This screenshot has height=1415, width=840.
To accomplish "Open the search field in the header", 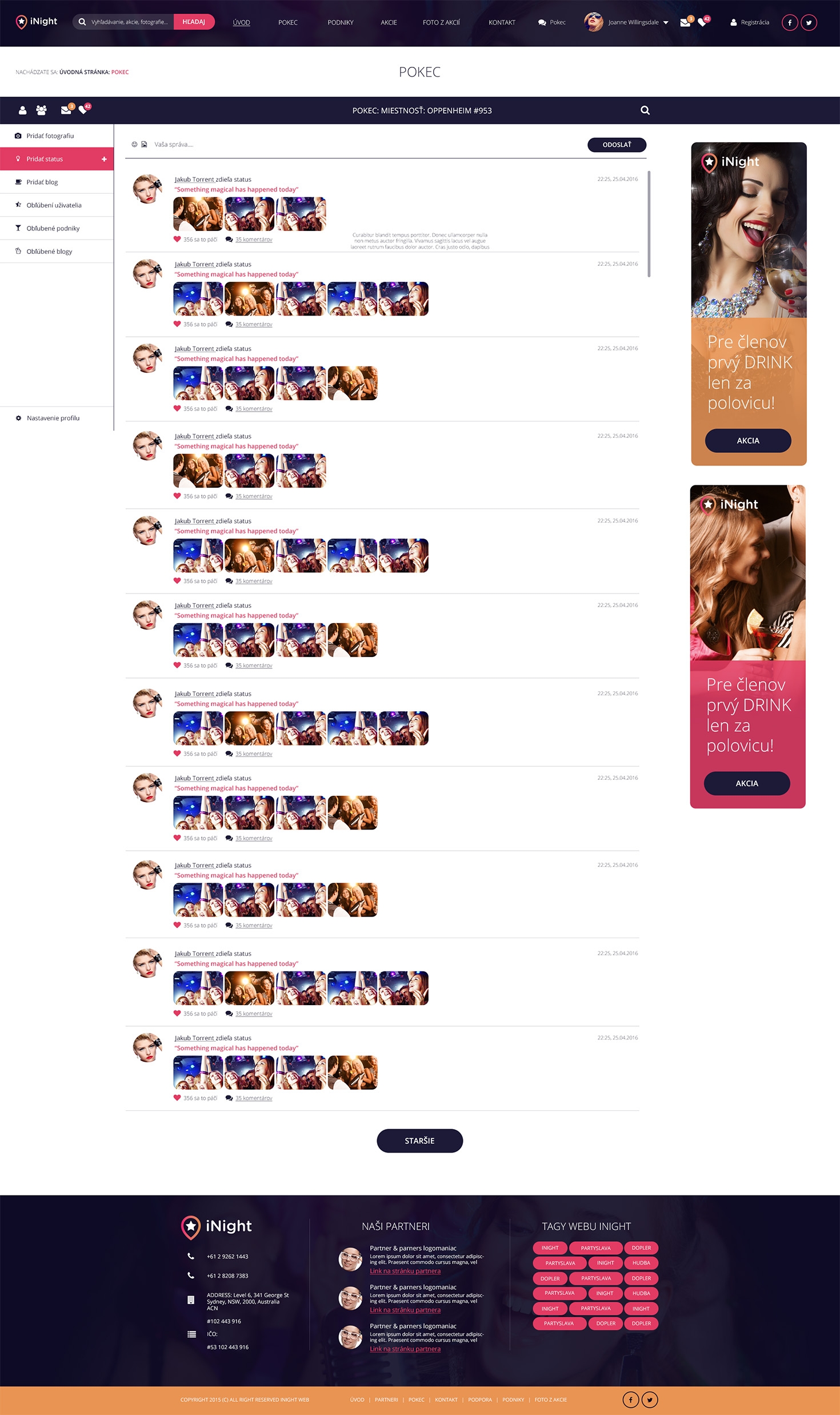I will click(130, 22).
